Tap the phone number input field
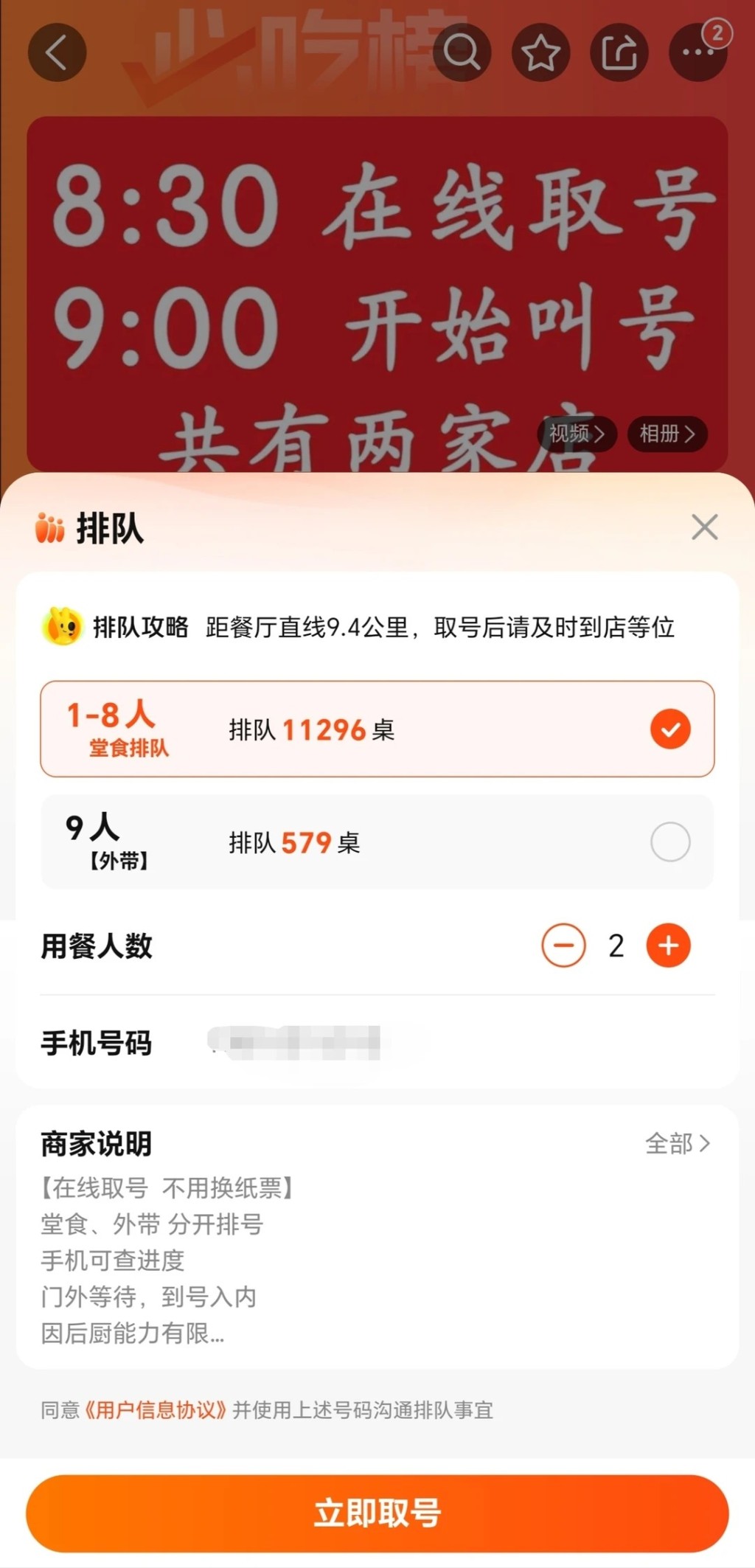 pyautogui.click(x=295, y=1043)
